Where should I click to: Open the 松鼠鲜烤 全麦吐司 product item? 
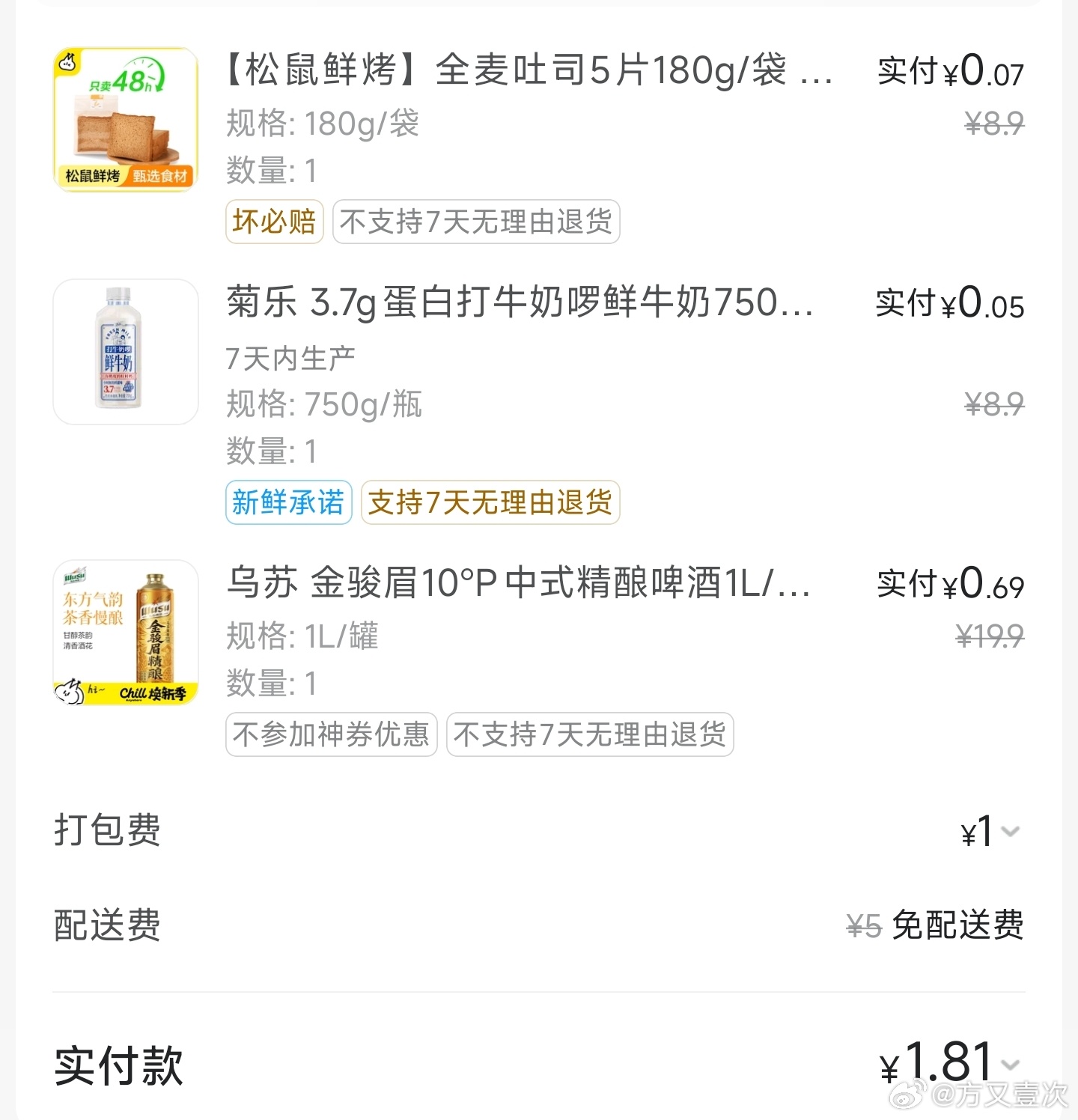pyautogui.click(x=527, y=72)
